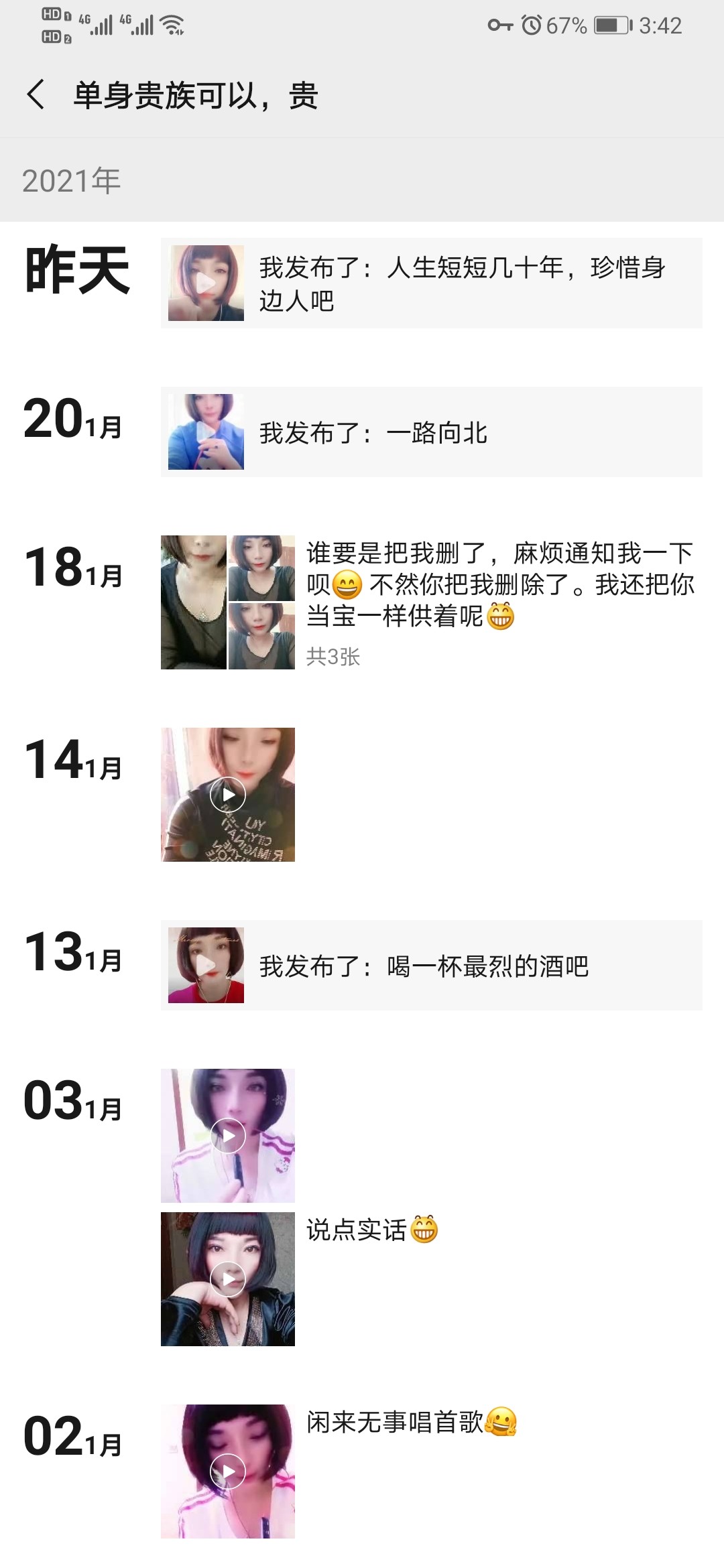Tap the top-right photo in January 18 grid
Viewport: 724px width, 1568px height.
pos(261,568)
